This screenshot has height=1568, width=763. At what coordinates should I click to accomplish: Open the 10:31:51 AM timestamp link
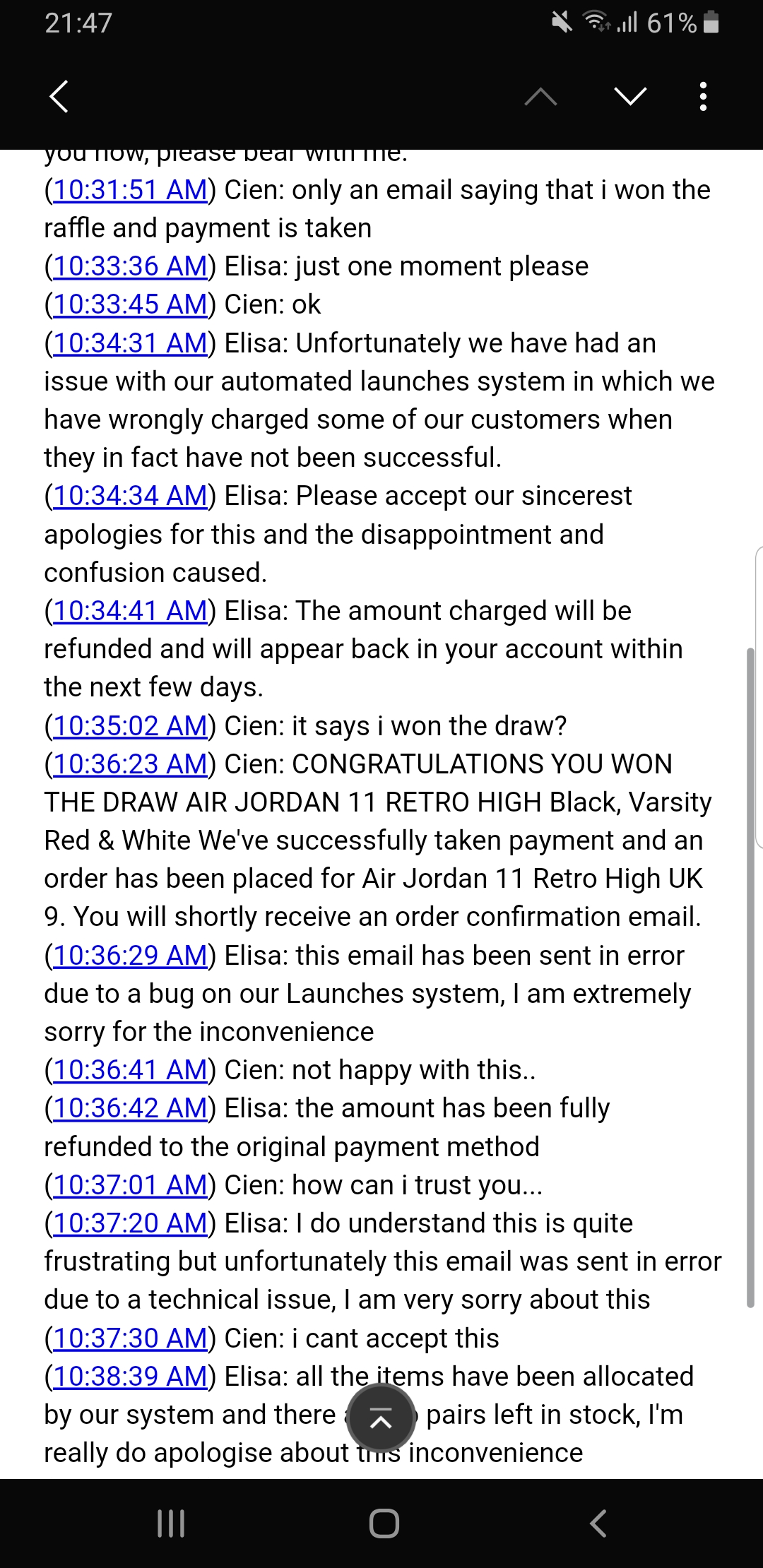point(130,190)
